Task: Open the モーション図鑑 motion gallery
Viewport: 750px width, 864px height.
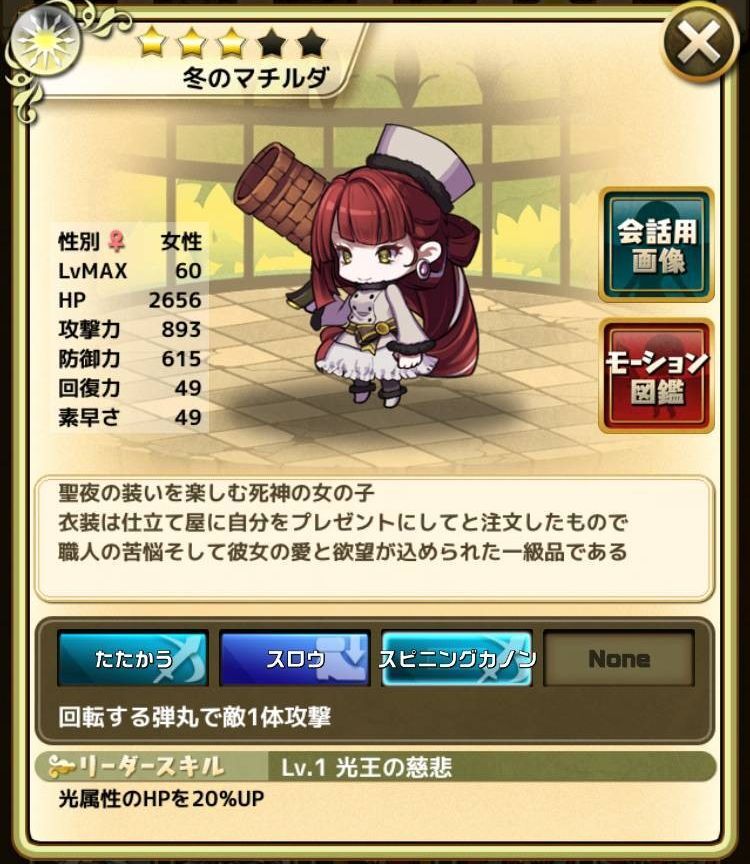Action: (x=656, y=375)
